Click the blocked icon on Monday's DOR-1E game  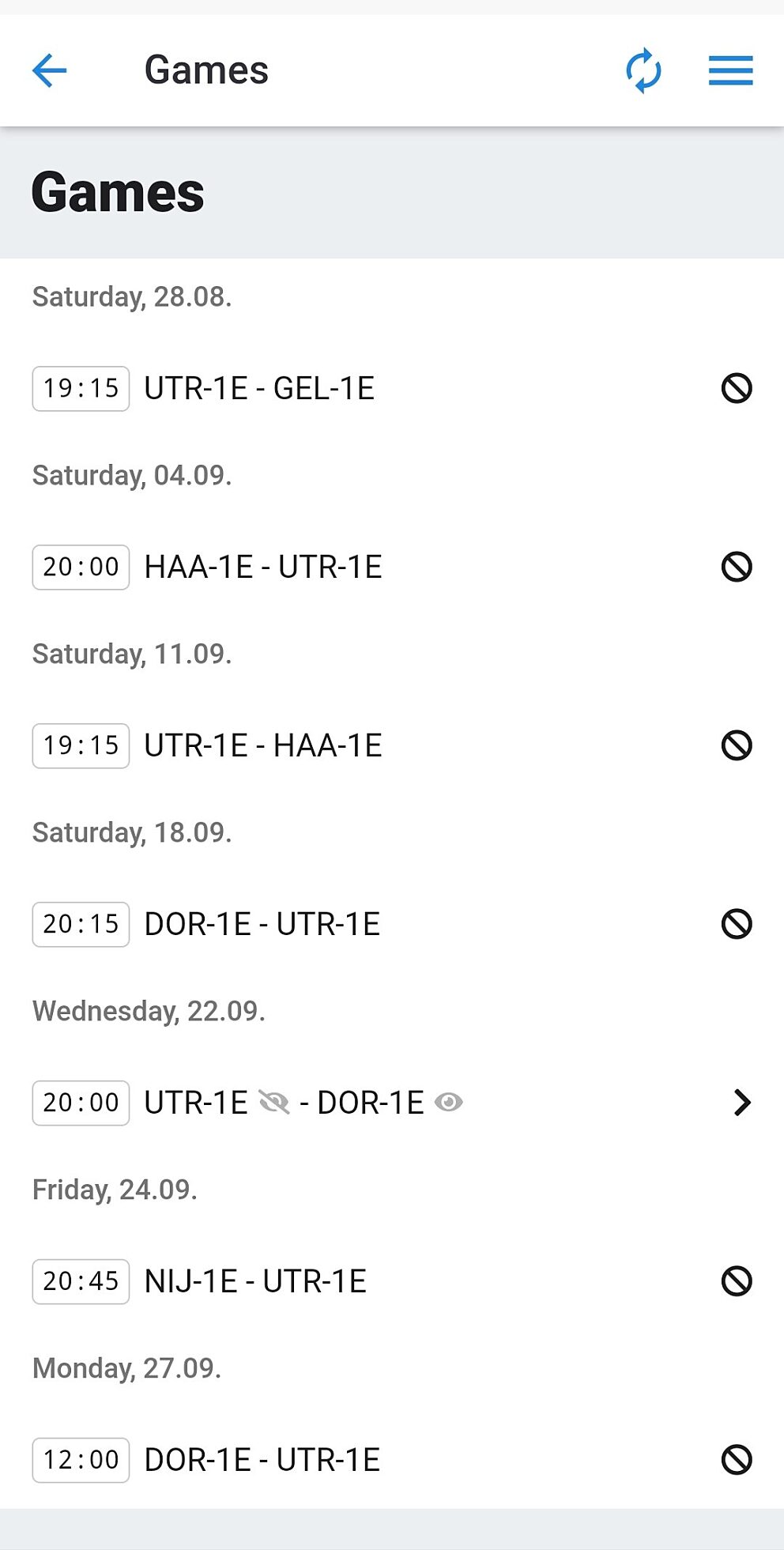click(x=737, y=1460)
